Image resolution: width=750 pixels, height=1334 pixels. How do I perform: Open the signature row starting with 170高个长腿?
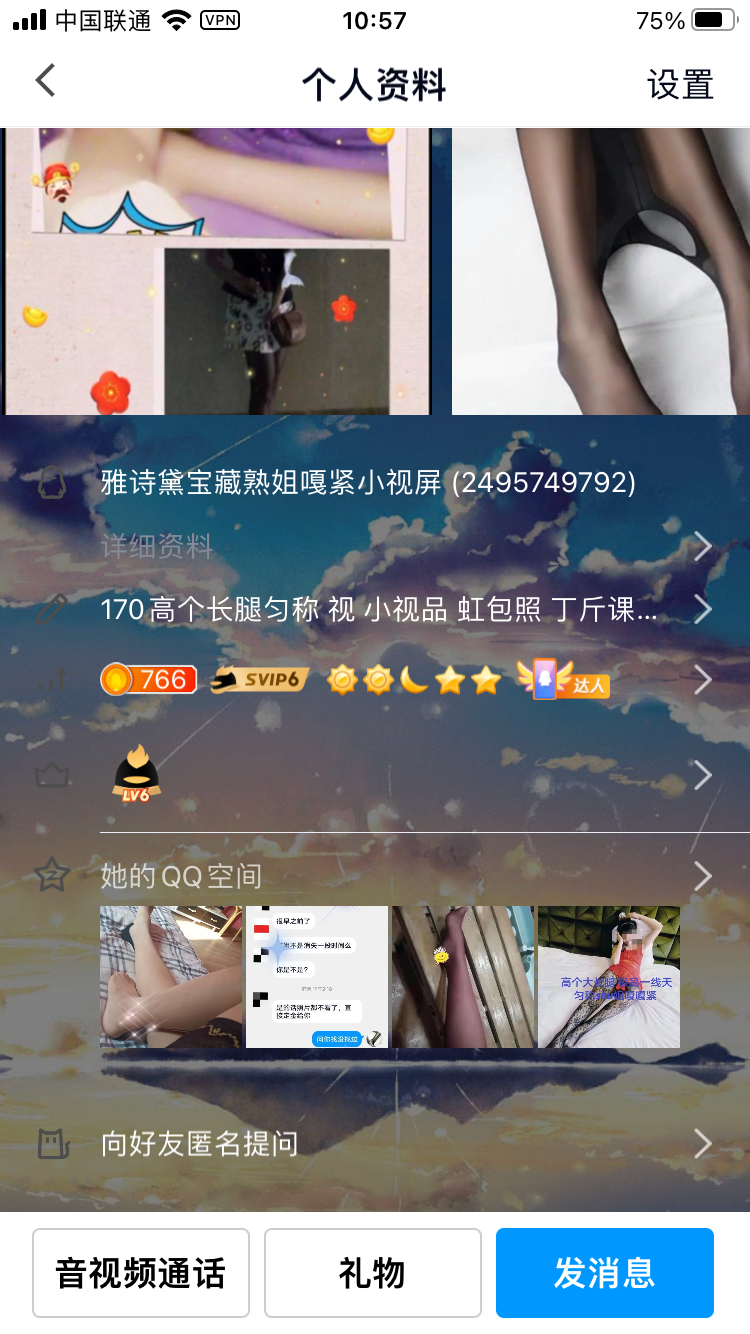click(400, 609)
